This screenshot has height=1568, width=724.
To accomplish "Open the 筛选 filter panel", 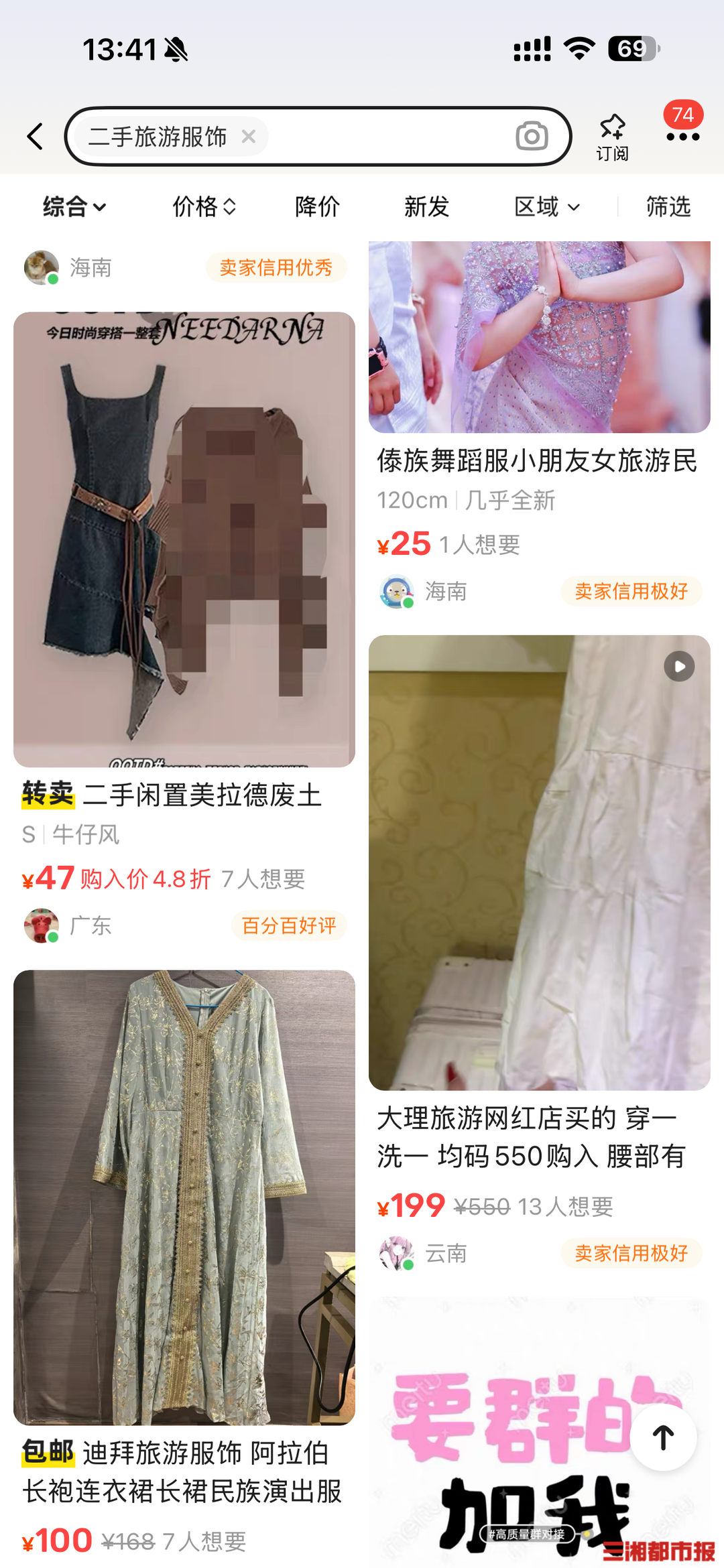I will pos(668,207).
